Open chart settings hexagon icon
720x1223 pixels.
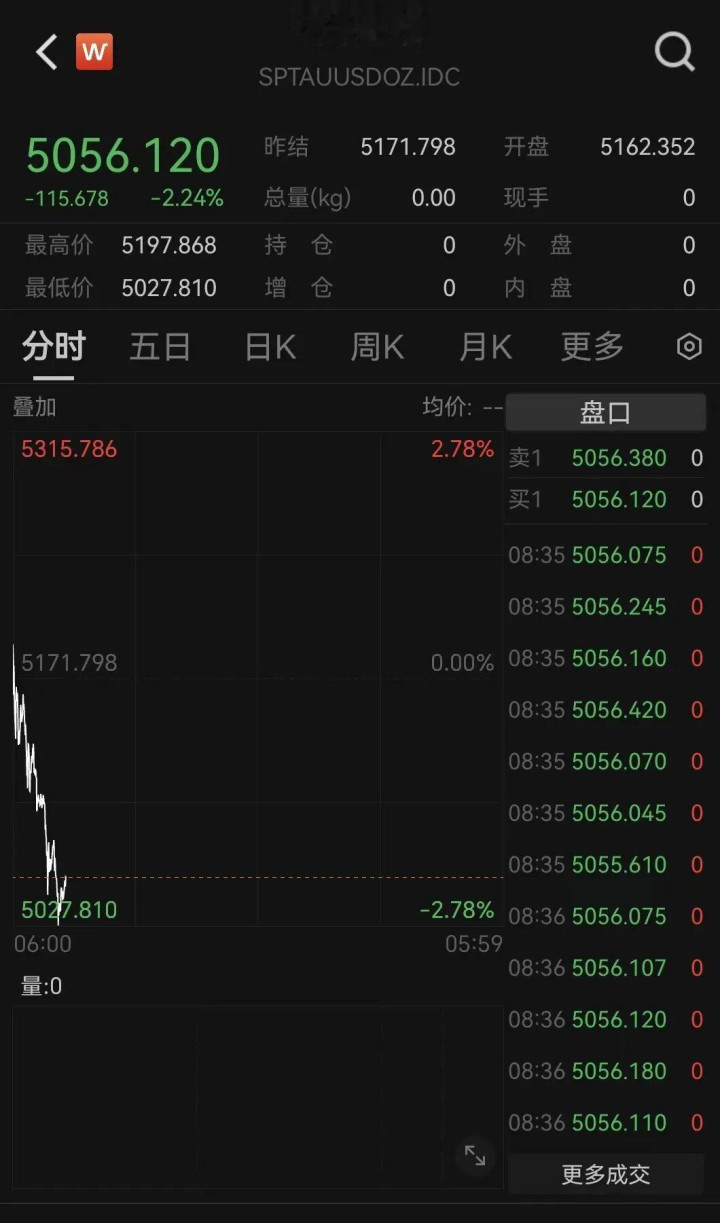pyautogui.click(x=689, y=347)
